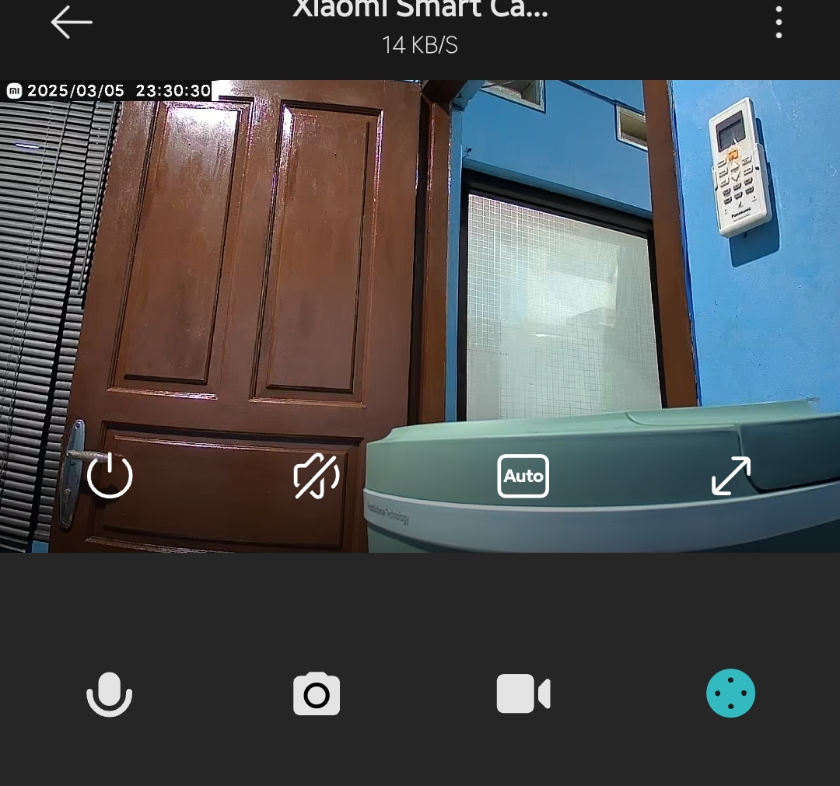The width and height of the screenshot is (840, 786).
Task: Capture a snapshot with the camera icon
Action: click(316, 694)
